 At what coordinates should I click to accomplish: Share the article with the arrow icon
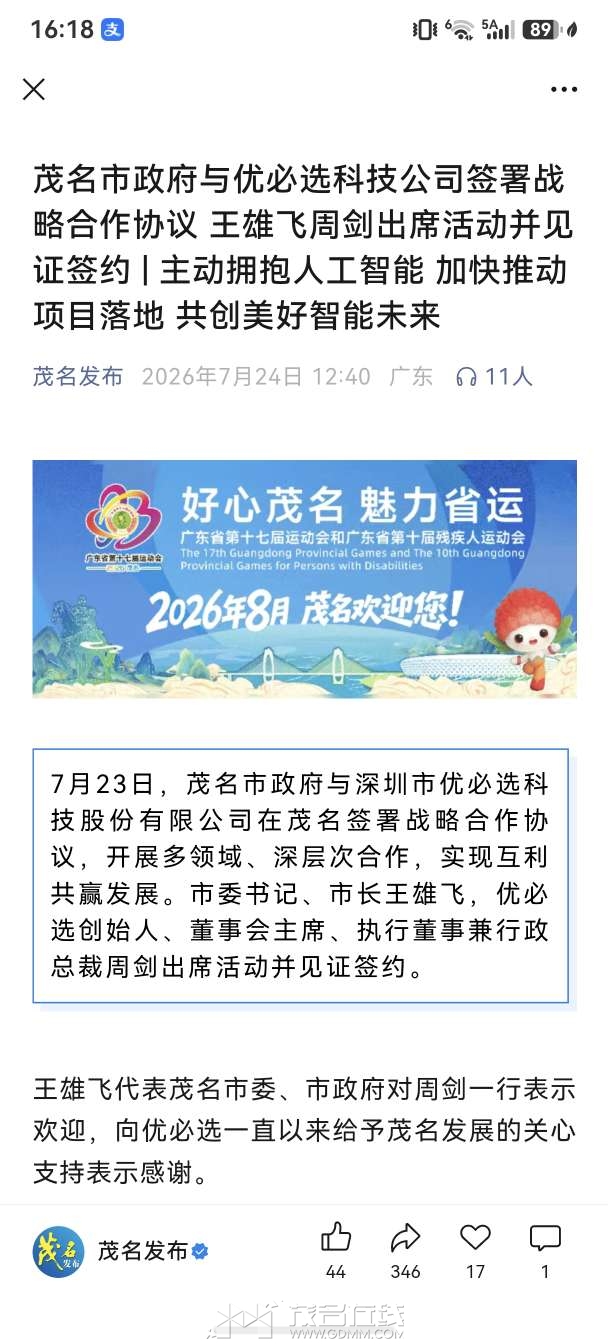click(x=405, y=1238)
